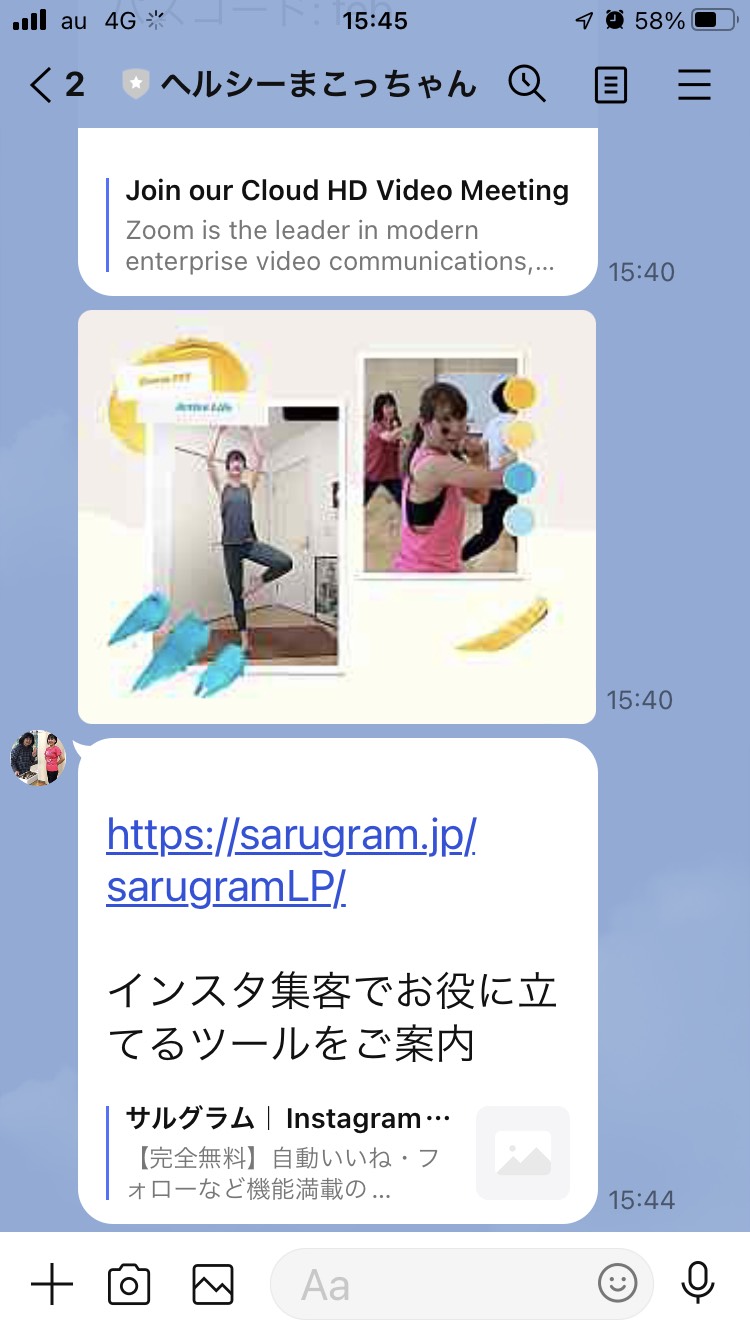Open the sarugram.jp link
Image resolution: width=750 pixels, height=1334 pixels.
pos(291,860)
